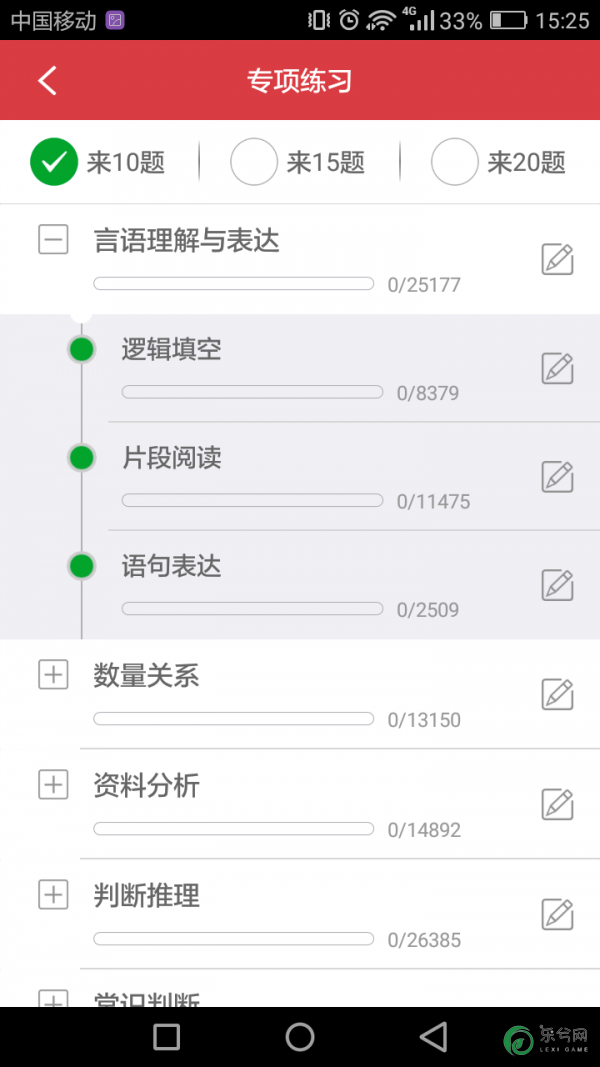Tap the pencil icon beside 片段阅读
The width and height of the screenshot is (600, 1067).
pos(558,476)
